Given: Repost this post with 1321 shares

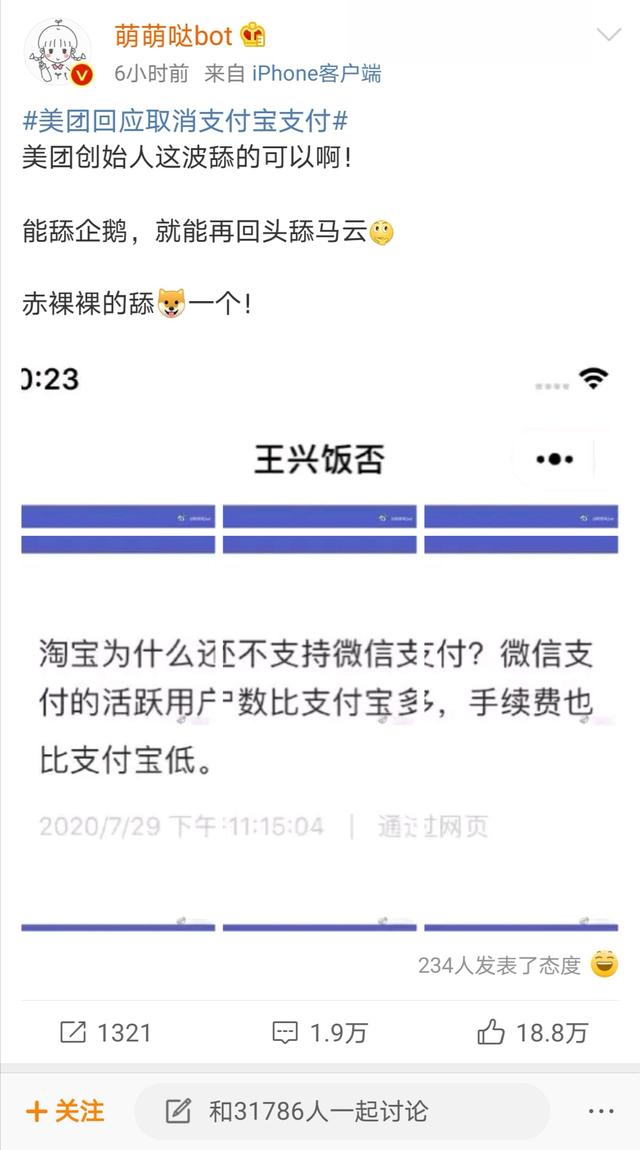Looking at the screenshot, I should tap(105, 1032).
